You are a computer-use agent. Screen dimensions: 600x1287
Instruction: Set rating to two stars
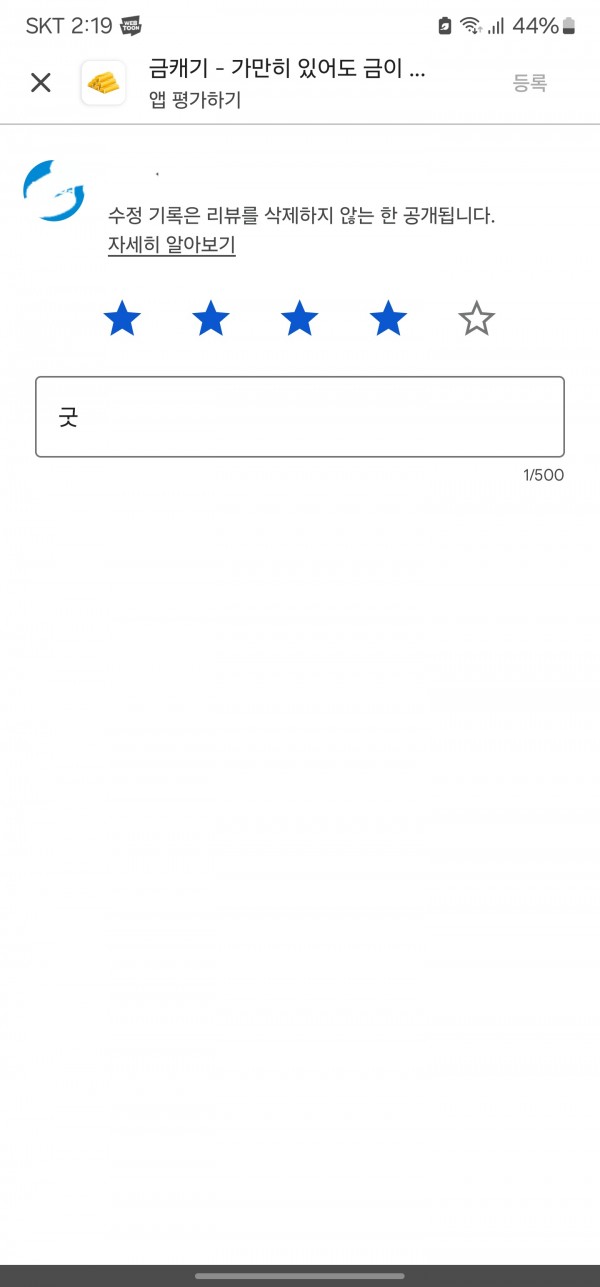[210, 320]
